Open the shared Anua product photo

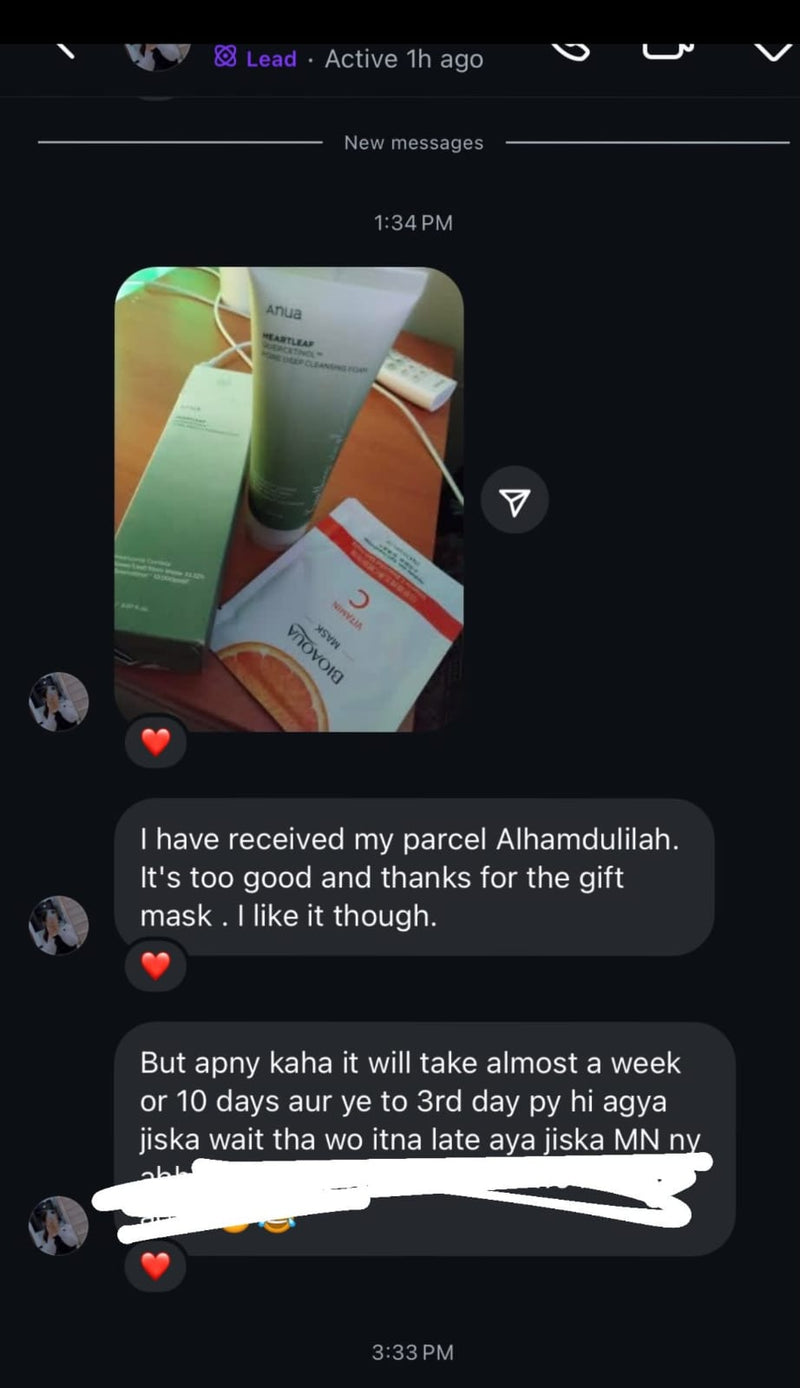289,497
